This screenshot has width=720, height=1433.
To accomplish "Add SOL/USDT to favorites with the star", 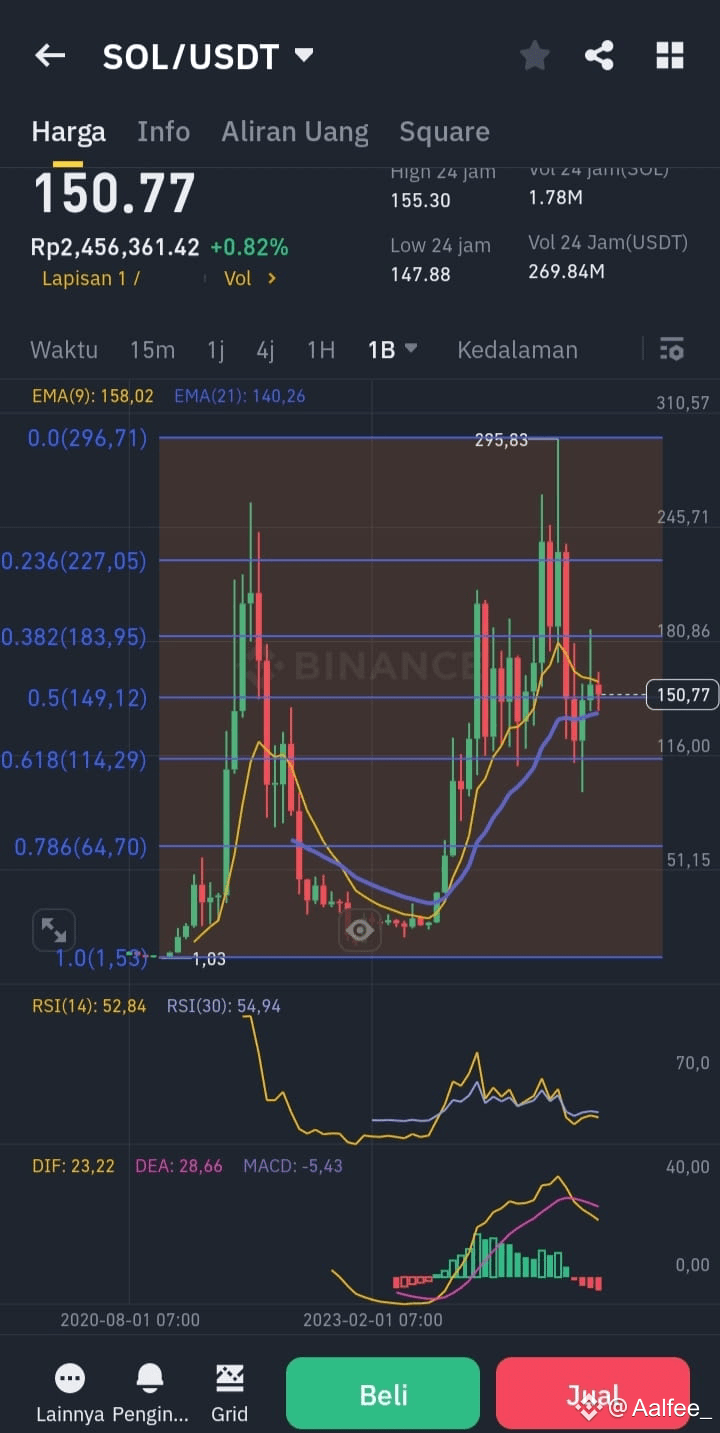I will coord(534,56).
